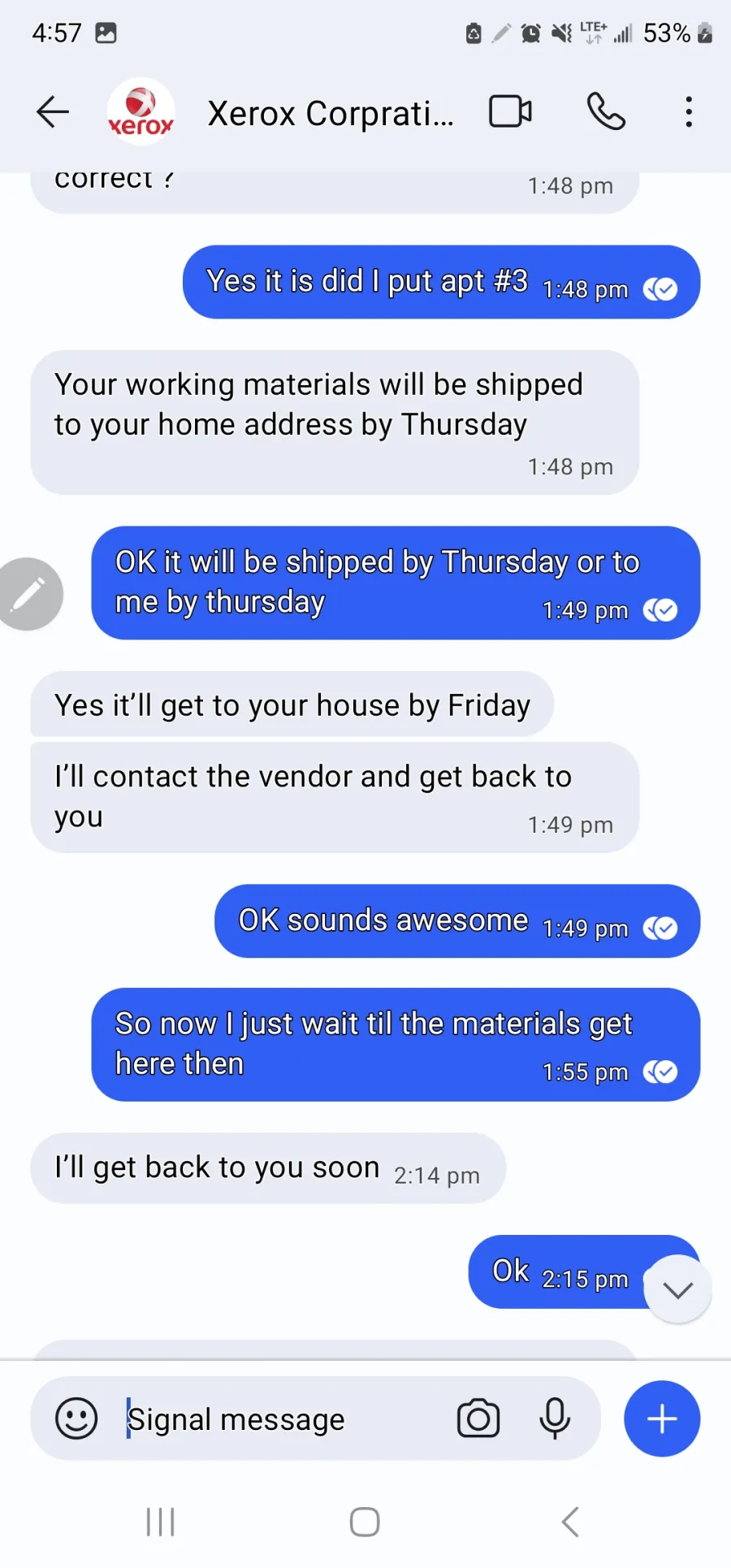This screenshot has height=1568, width=731.
Task: Open recent apps from navigation bar
Action: point(160,1522)
